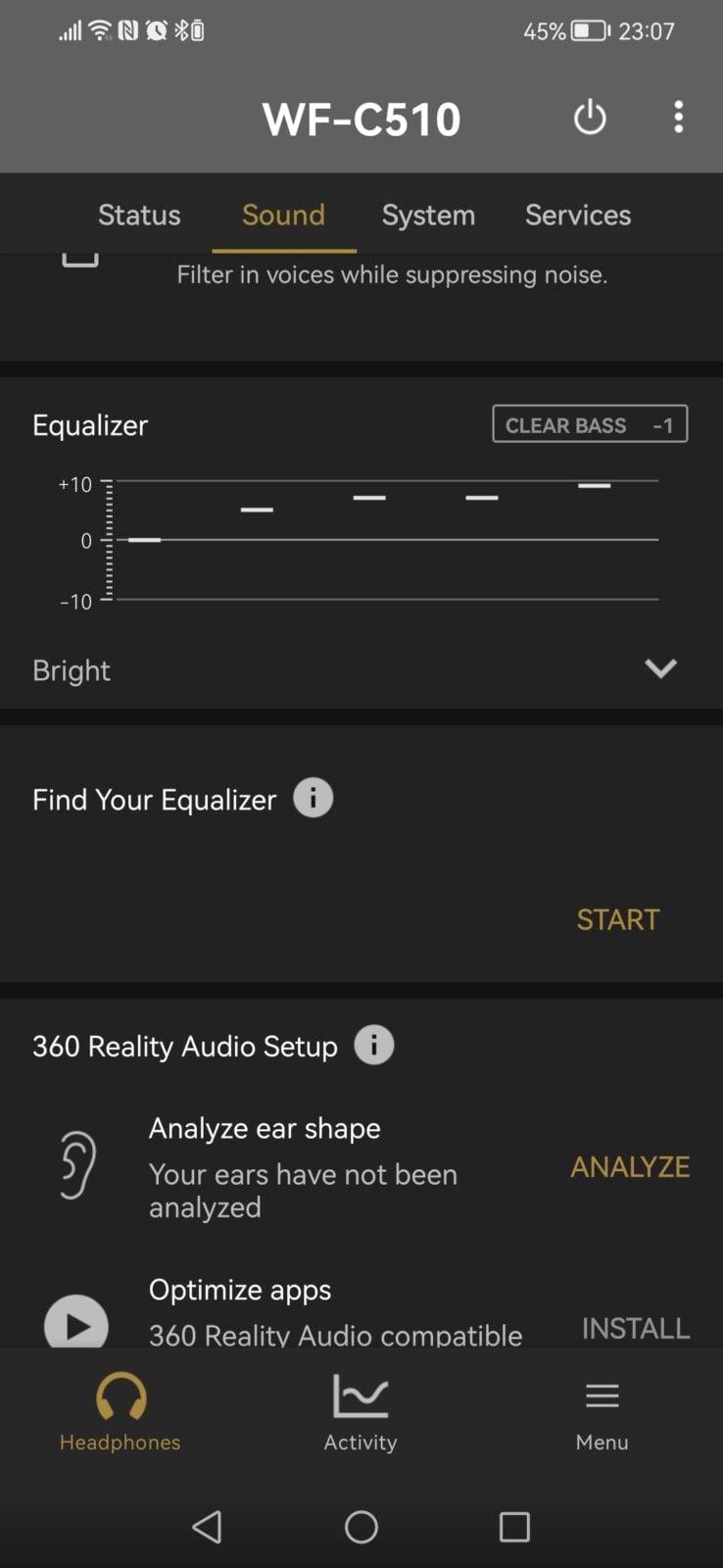Select the Sound tab
Viewport: 723px width, 1568px height.
[283, 215]
